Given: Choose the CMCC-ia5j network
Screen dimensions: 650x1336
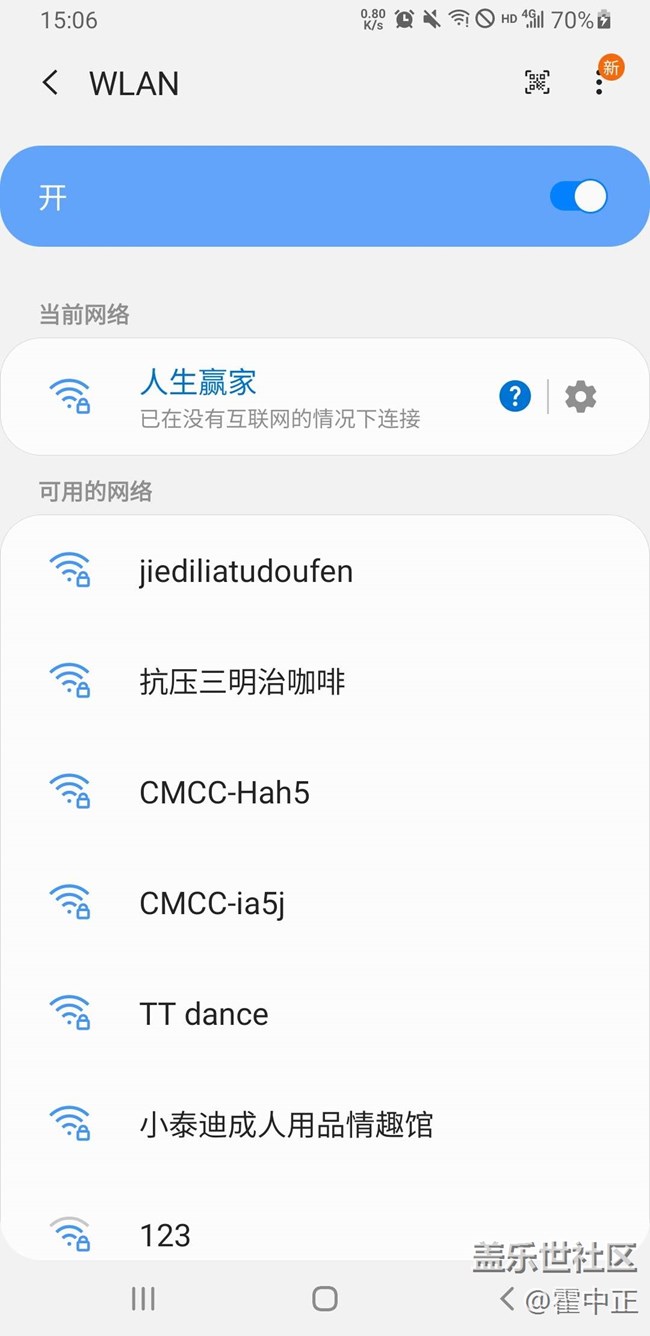Looking at the screenshot, I should click(x=325, y=904).
